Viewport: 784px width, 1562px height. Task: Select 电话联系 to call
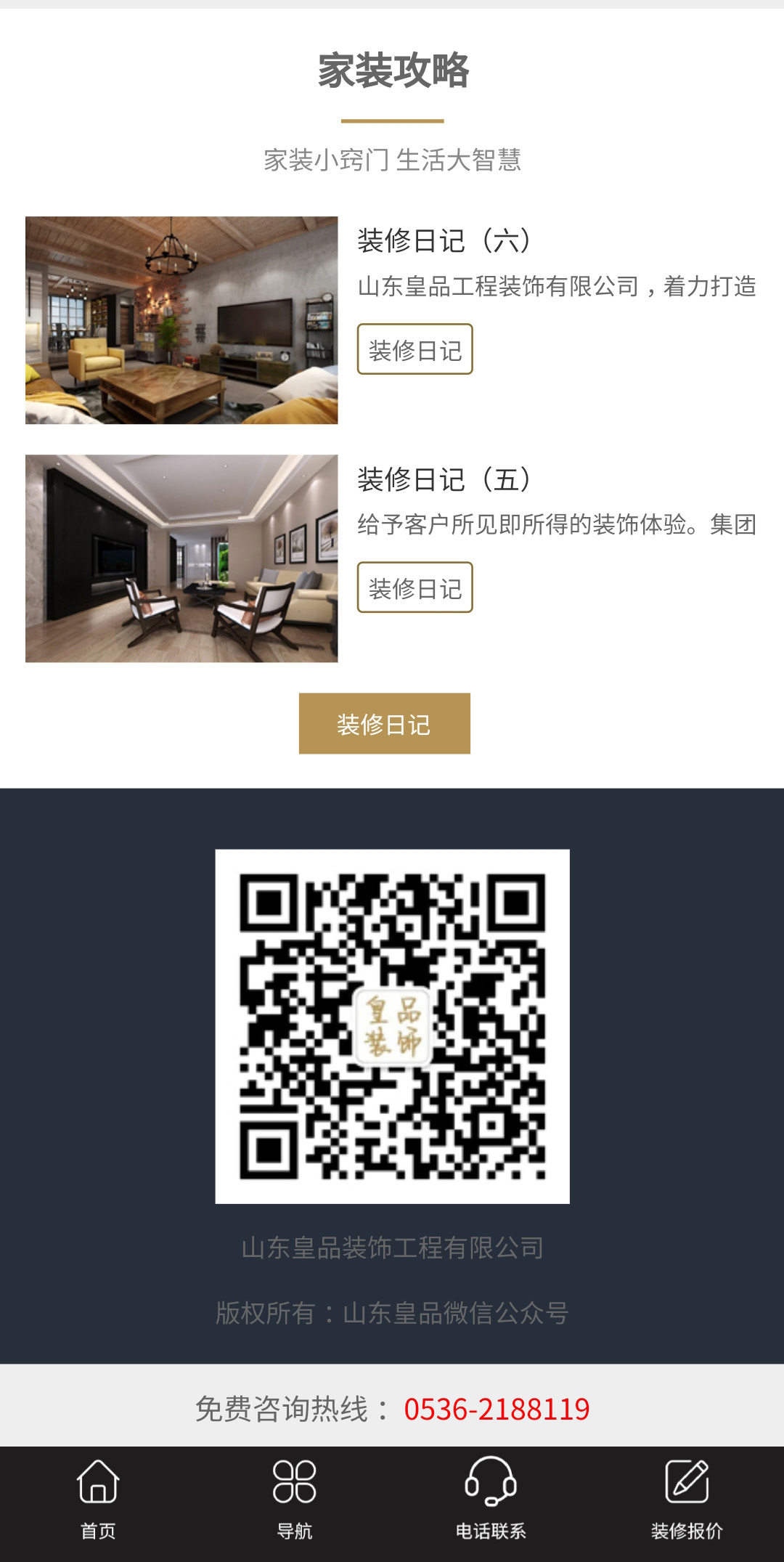491,1499
